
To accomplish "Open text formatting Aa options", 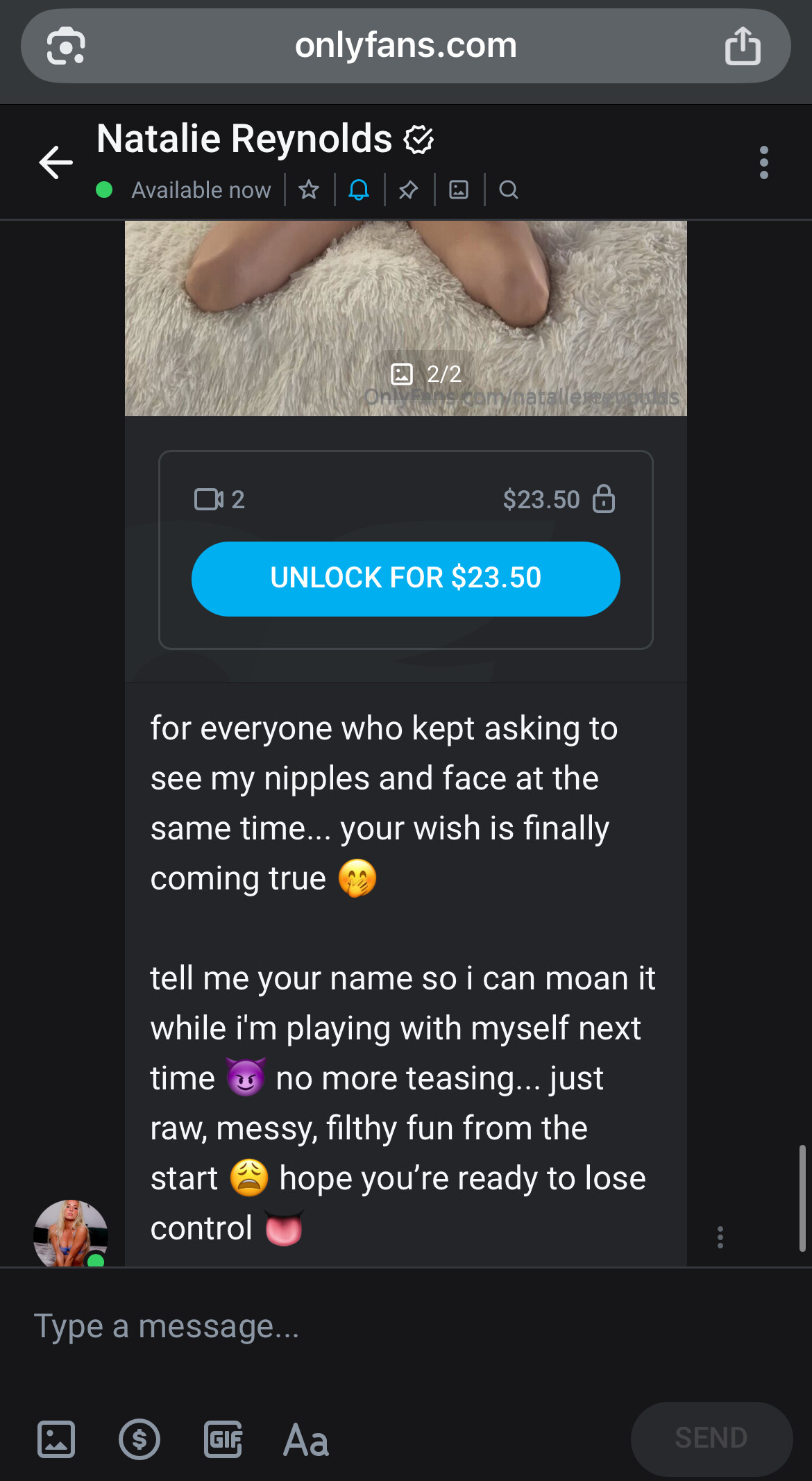I will pos(305,1439).
